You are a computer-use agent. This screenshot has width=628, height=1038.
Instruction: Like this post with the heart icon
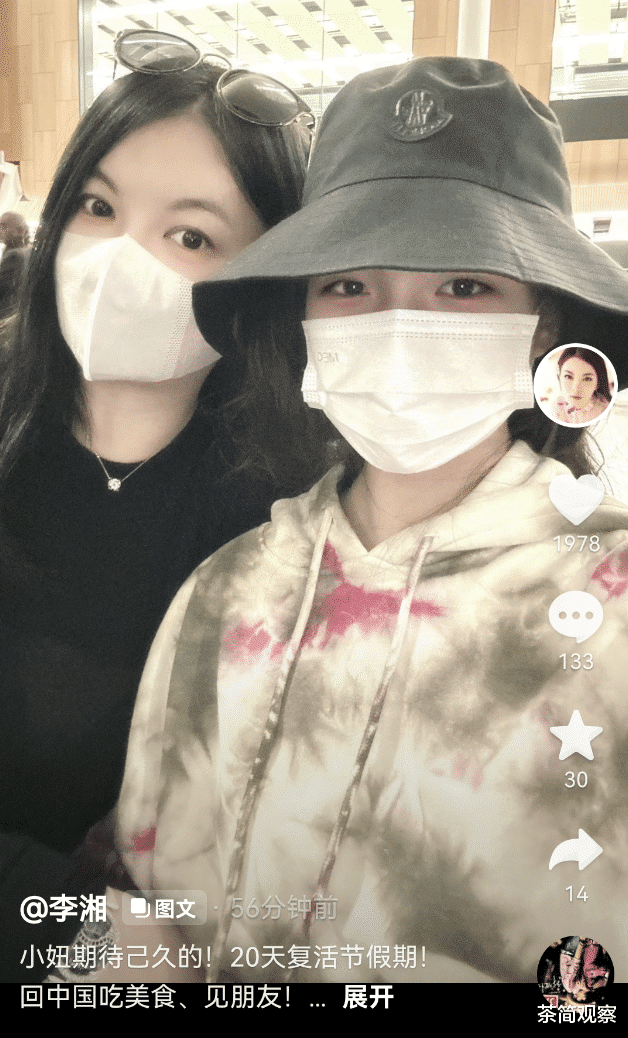coord(576,499)
